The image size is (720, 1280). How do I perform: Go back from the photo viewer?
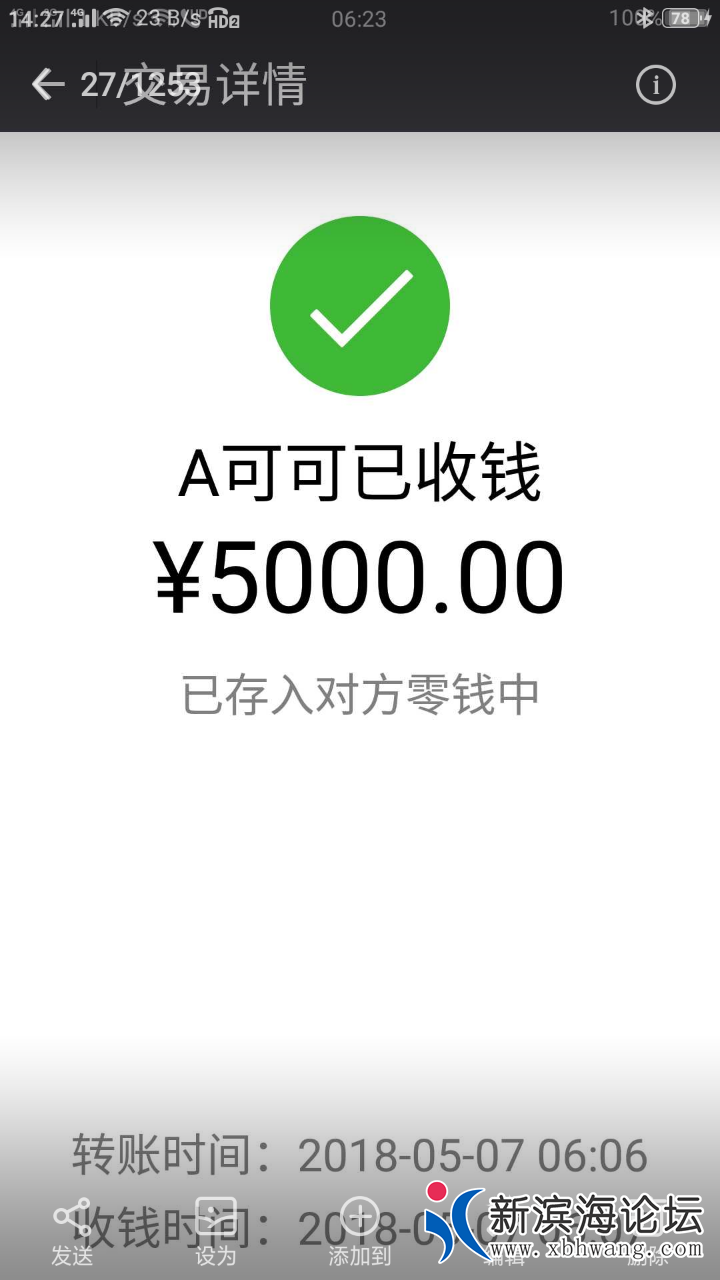point(47,85)
